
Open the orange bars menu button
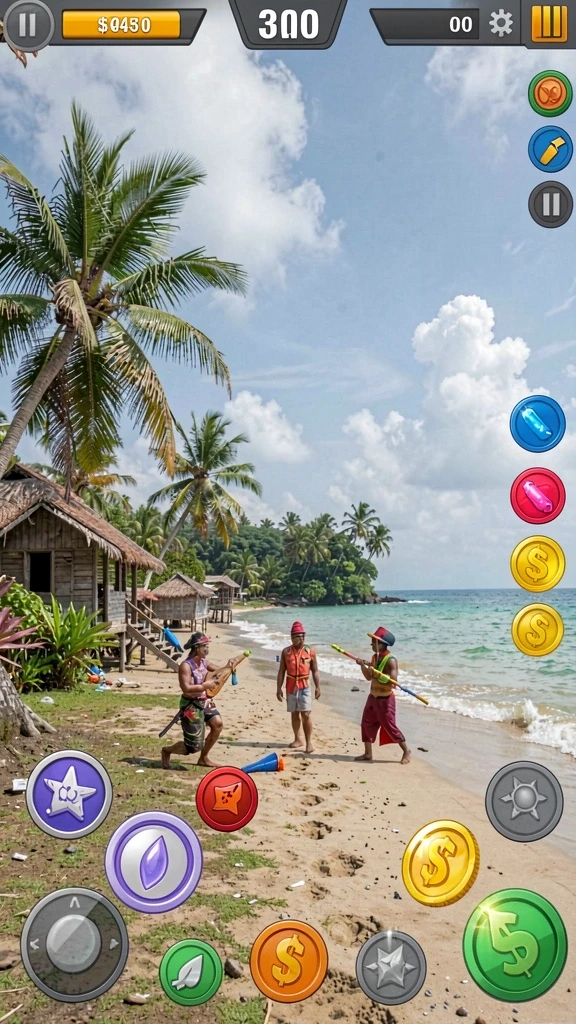click(x=549, y=24)
